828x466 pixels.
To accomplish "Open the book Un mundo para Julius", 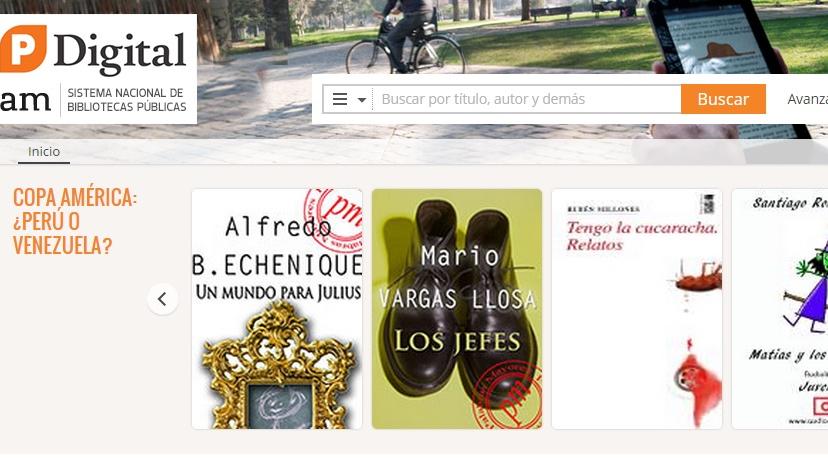I will pos(277,309).
